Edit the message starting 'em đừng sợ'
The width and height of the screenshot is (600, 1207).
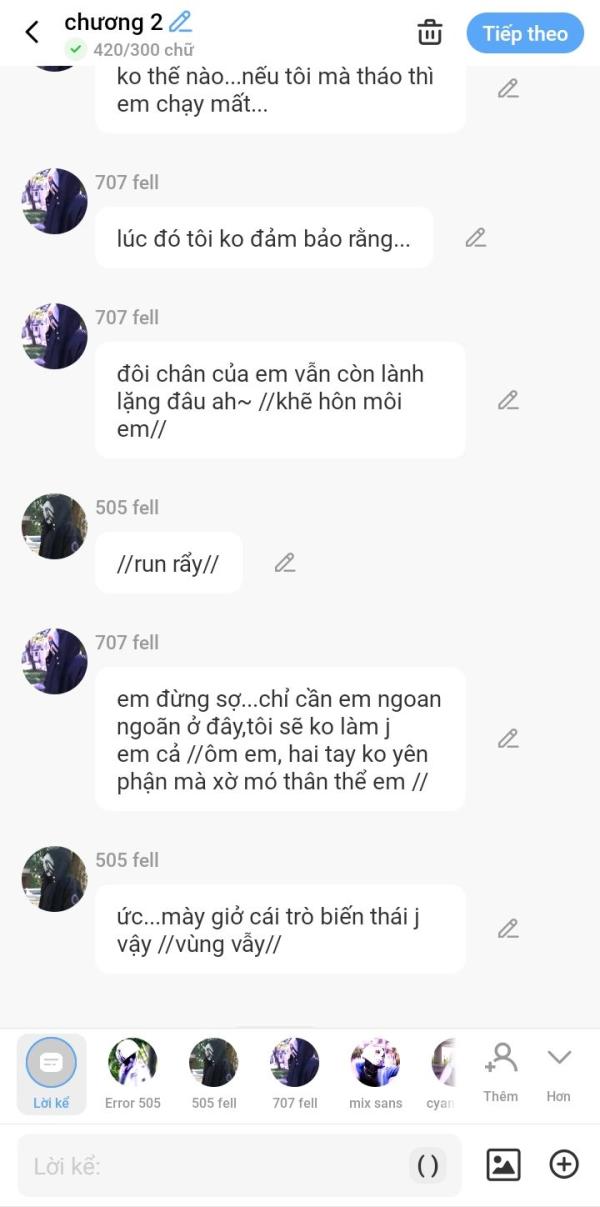click(x=508, y=739)
